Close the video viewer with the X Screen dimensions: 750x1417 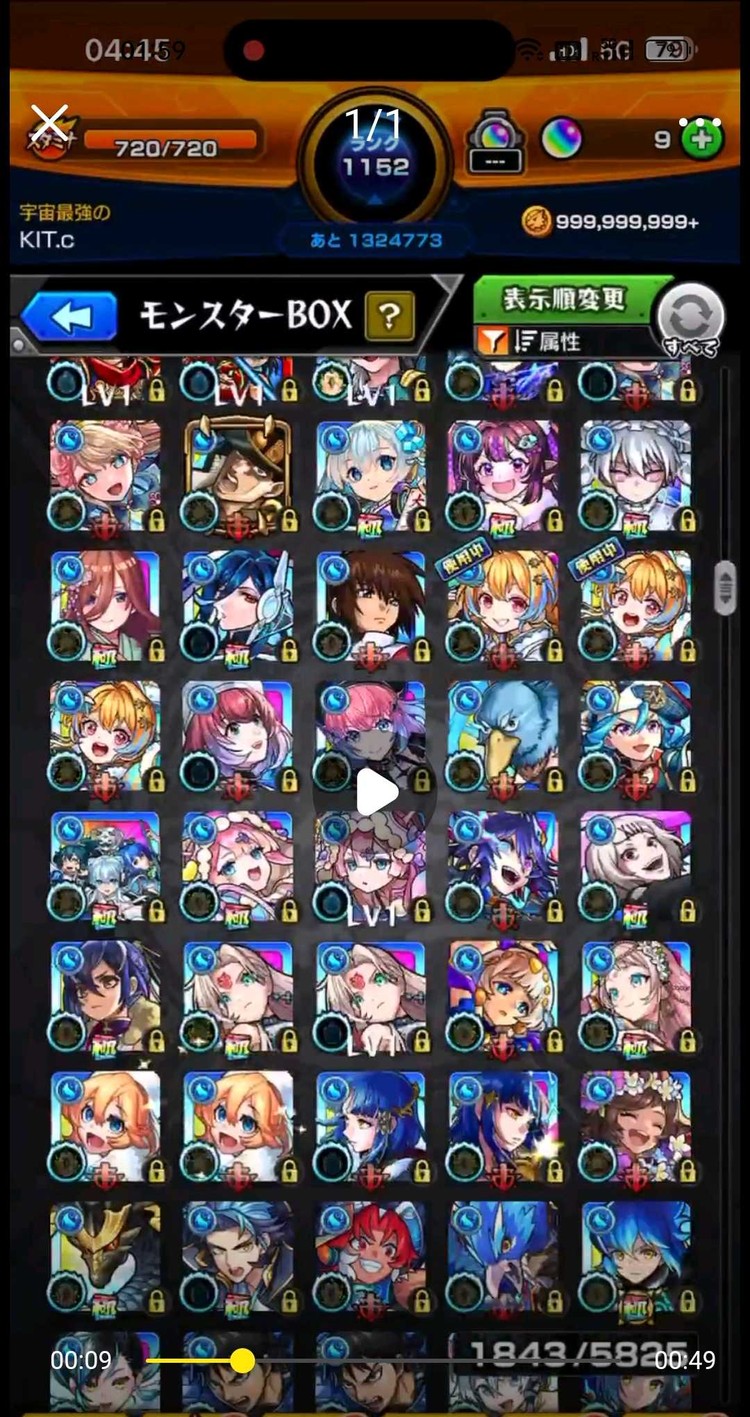(49, 123)
